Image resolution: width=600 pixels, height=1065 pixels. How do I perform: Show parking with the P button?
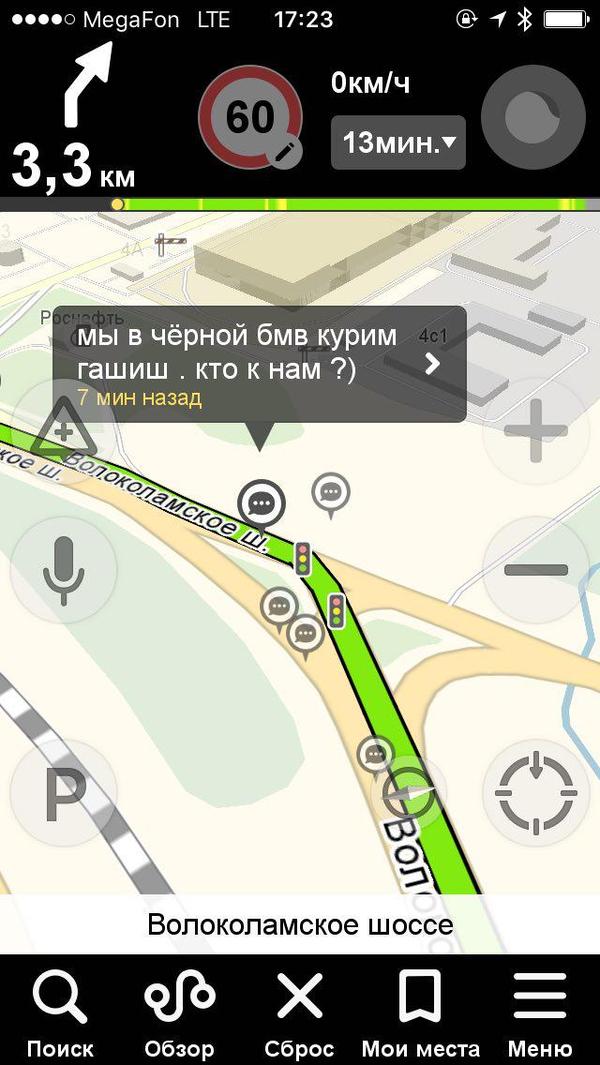[63, 794]
